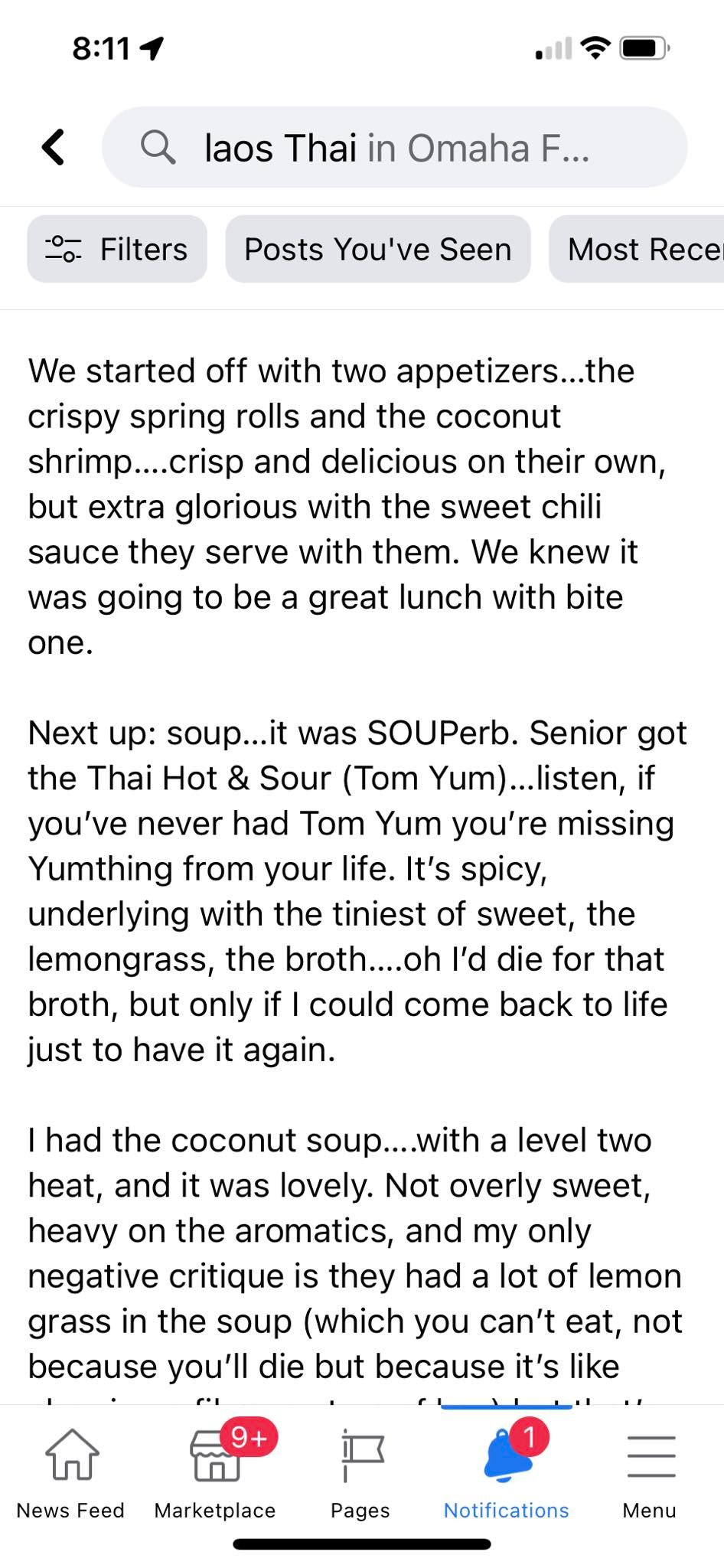Tap the laos Thai search field
724x1568 pixels.
click(394, 147)
